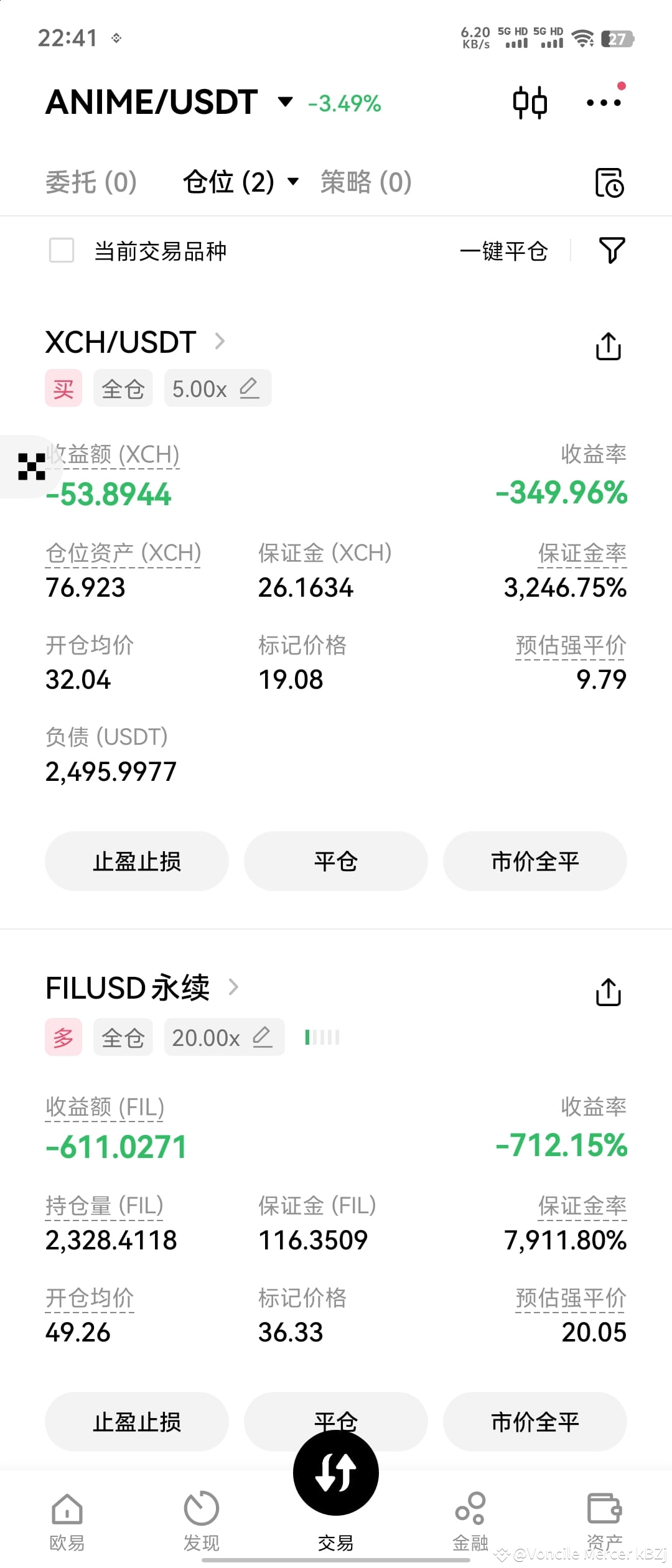672x1568 pixels.
Task: Set 止盈止损 for the XCH/USDT position
Action: [x=137, y=861]
